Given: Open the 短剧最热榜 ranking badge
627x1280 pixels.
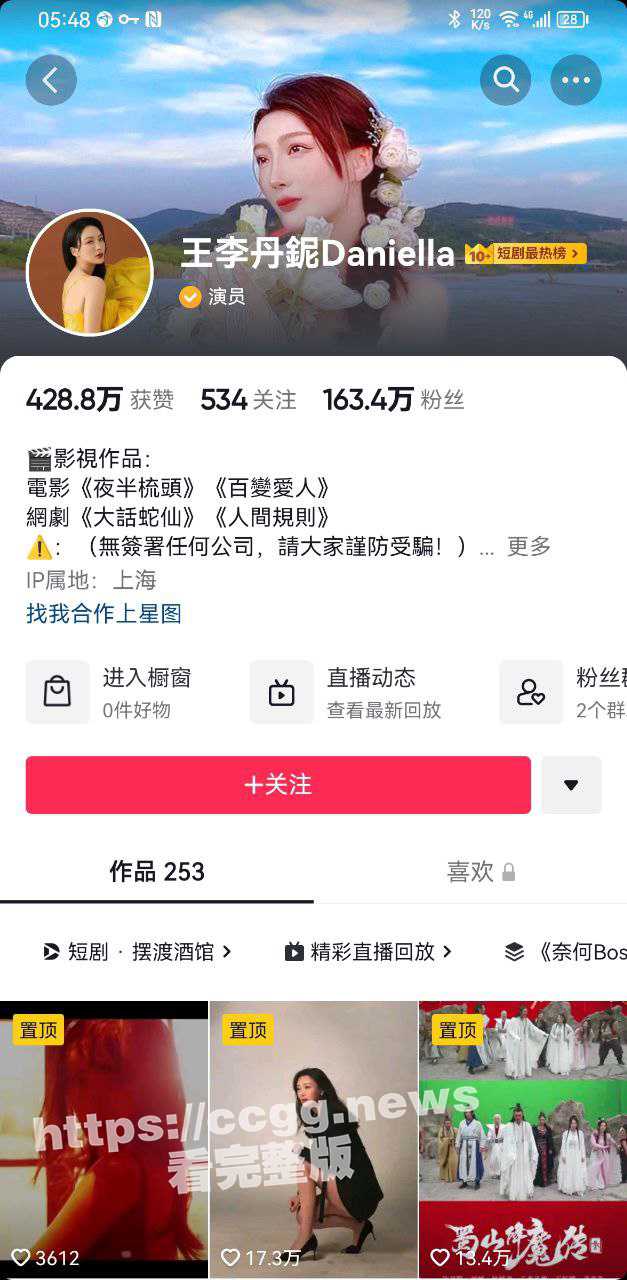Looking at the screenshot, I should 526,254.
